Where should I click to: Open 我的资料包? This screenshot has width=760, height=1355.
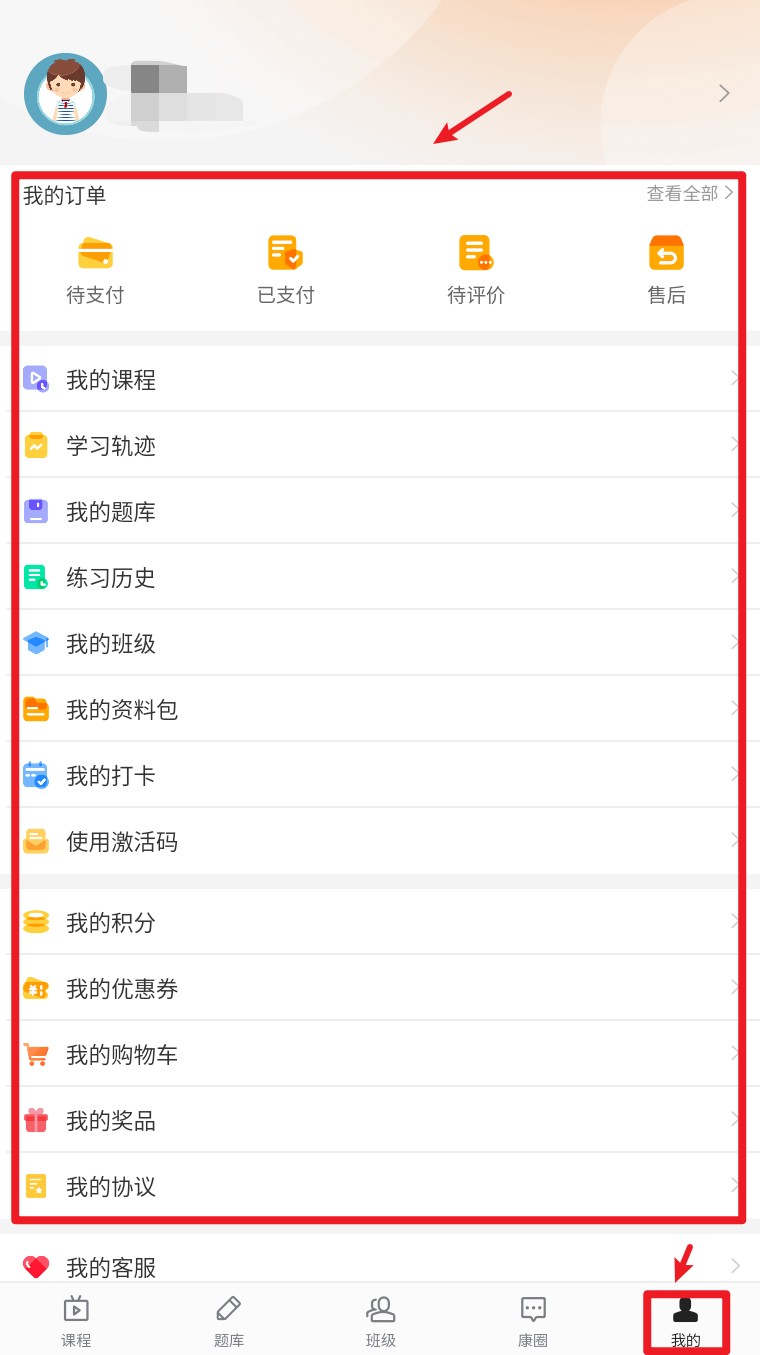pos(380,709)
